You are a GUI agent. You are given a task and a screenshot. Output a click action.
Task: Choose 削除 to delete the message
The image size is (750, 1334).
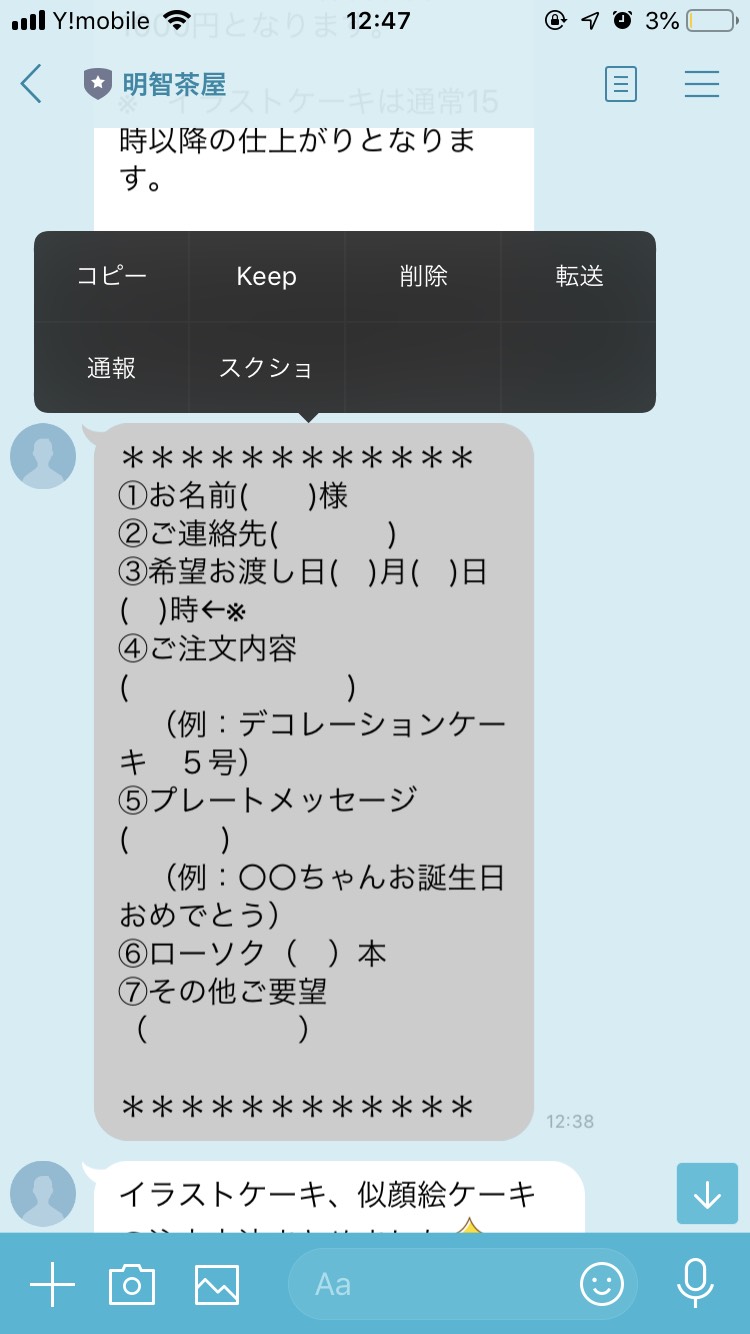tap(423, 277)
